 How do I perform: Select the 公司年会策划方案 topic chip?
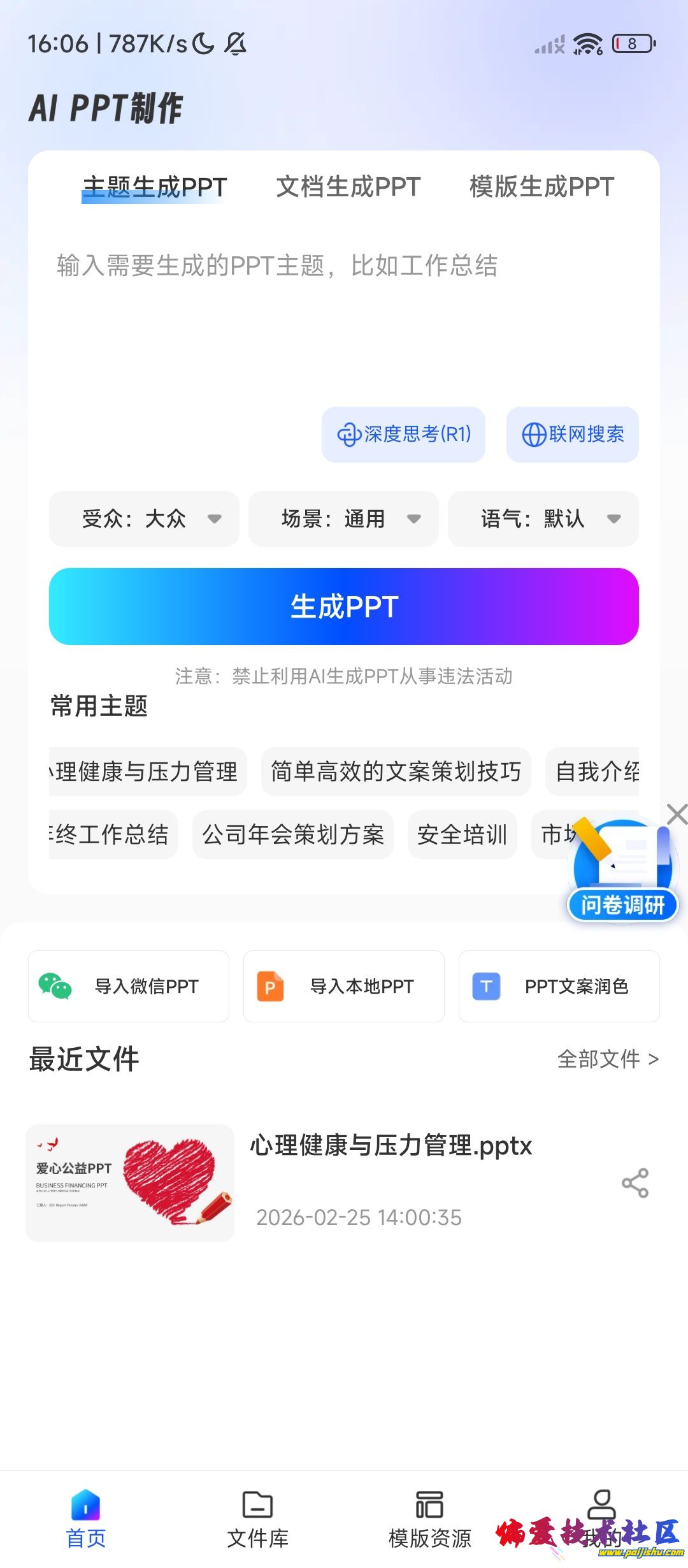click(x=293, y=835)
